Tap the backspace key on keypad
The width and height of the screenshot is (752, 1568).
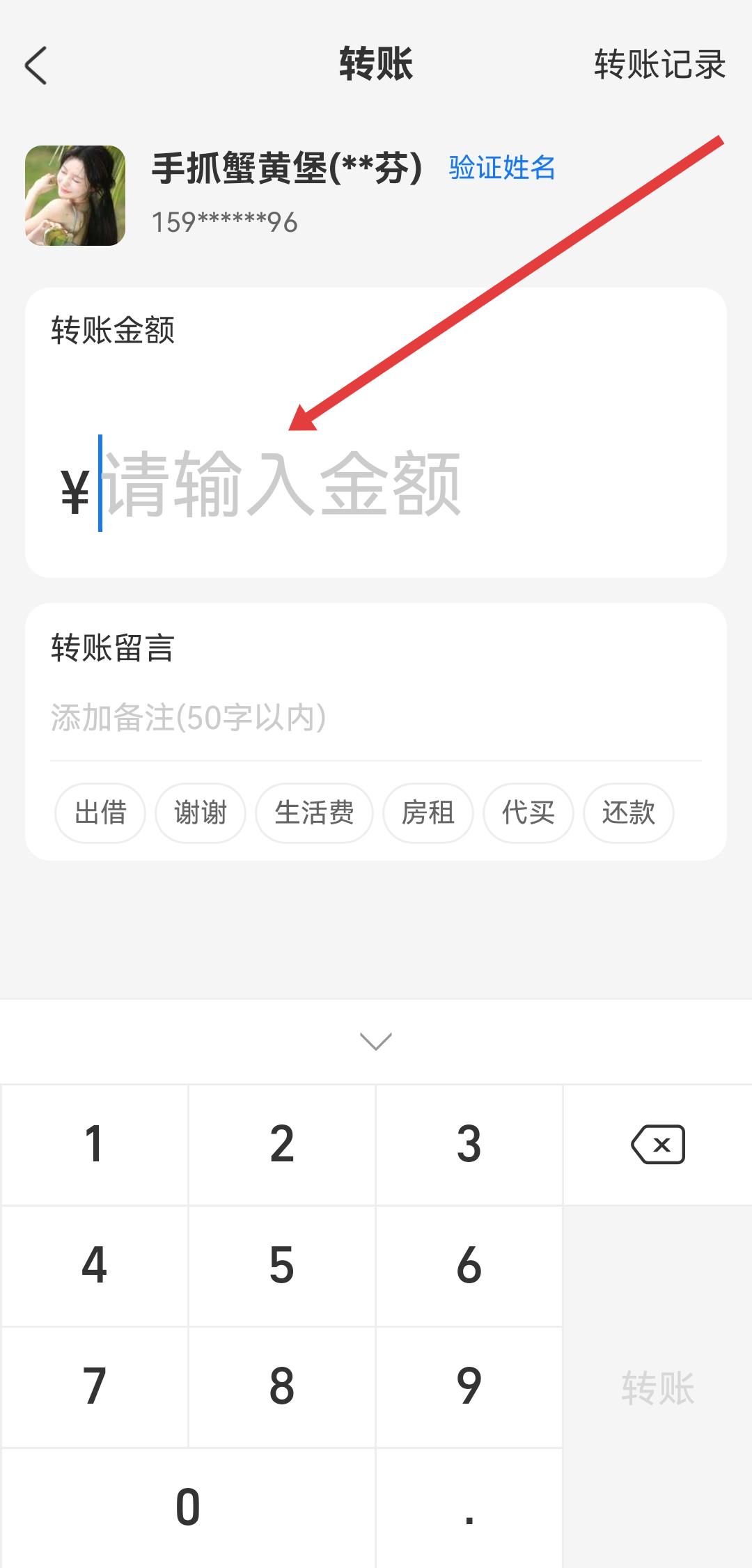pos(657,1145)
